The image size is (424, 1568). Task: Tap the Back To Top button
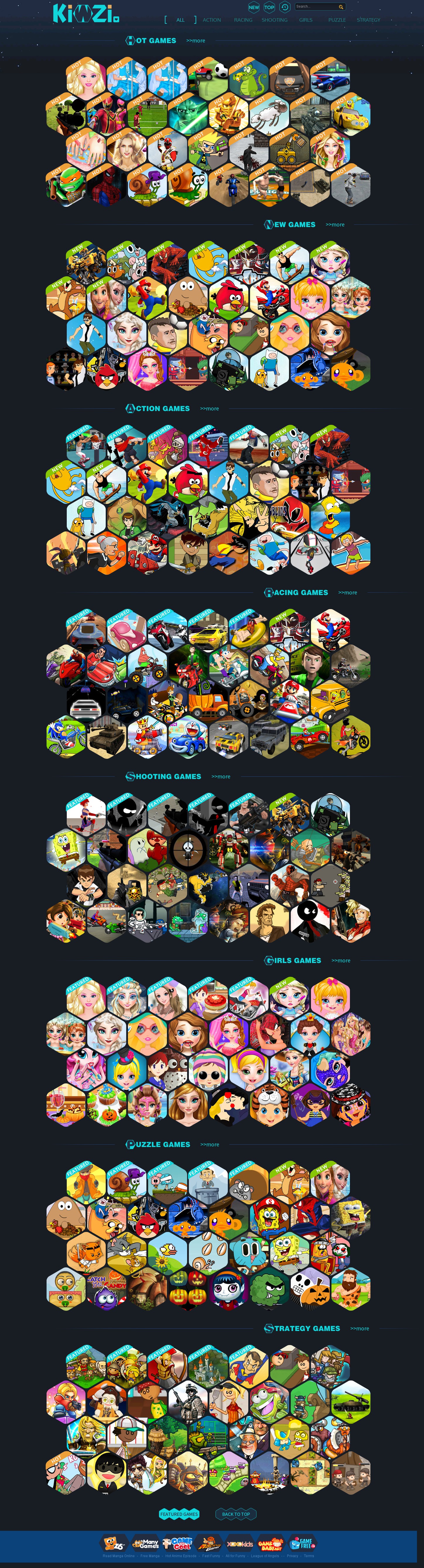236,1513
